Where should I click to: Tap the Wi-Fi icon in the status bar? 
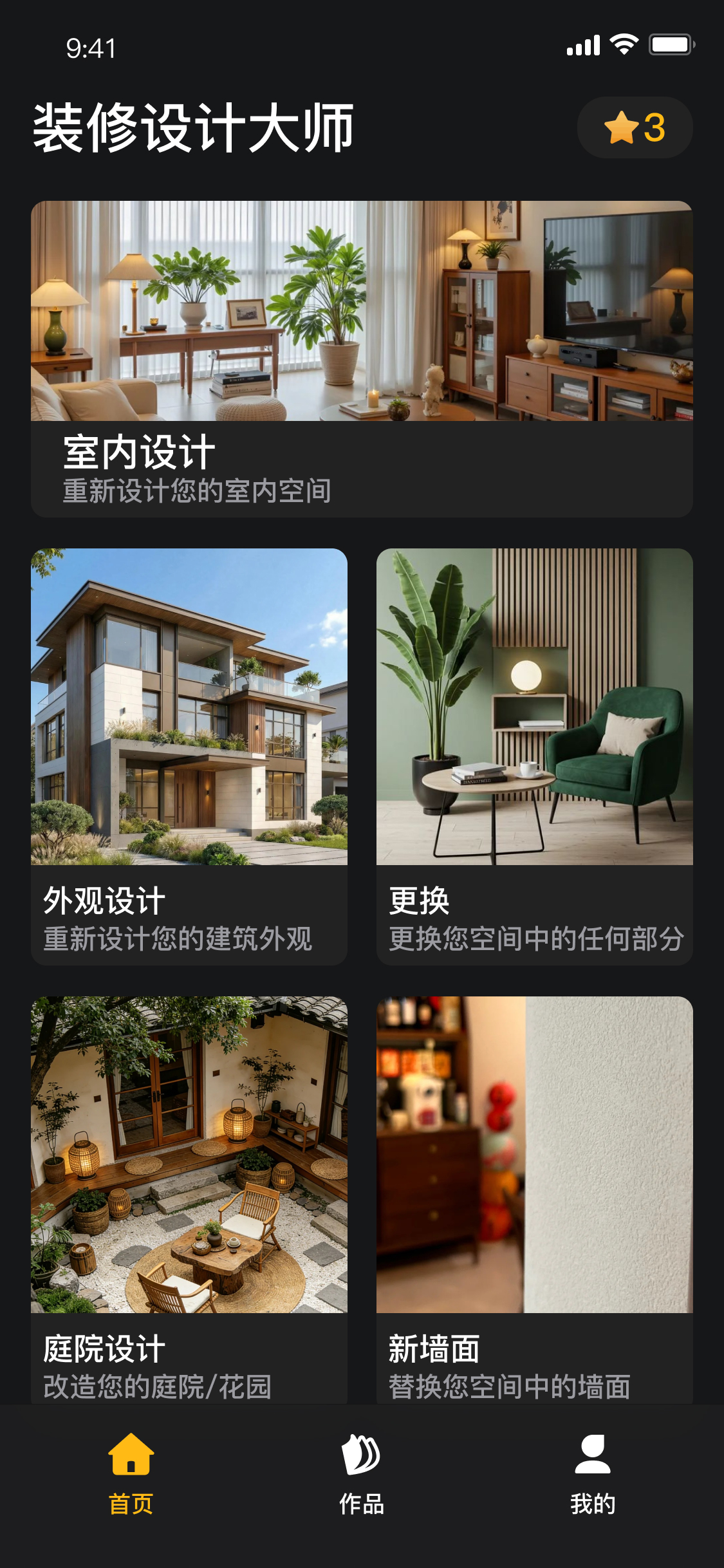[x=622, y=43]
